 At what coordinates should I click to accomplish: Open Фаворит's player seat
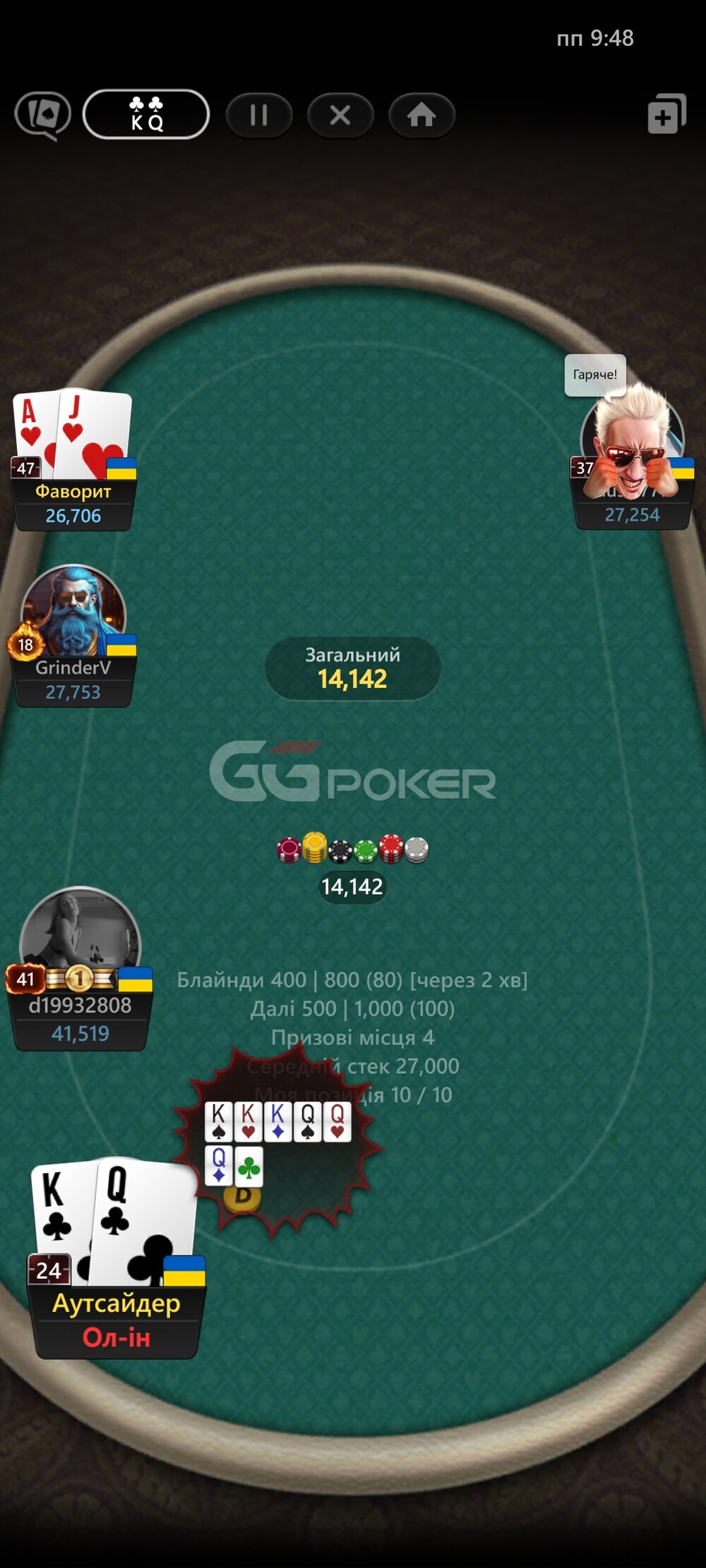pyautogui.click(x=73, y=459)
